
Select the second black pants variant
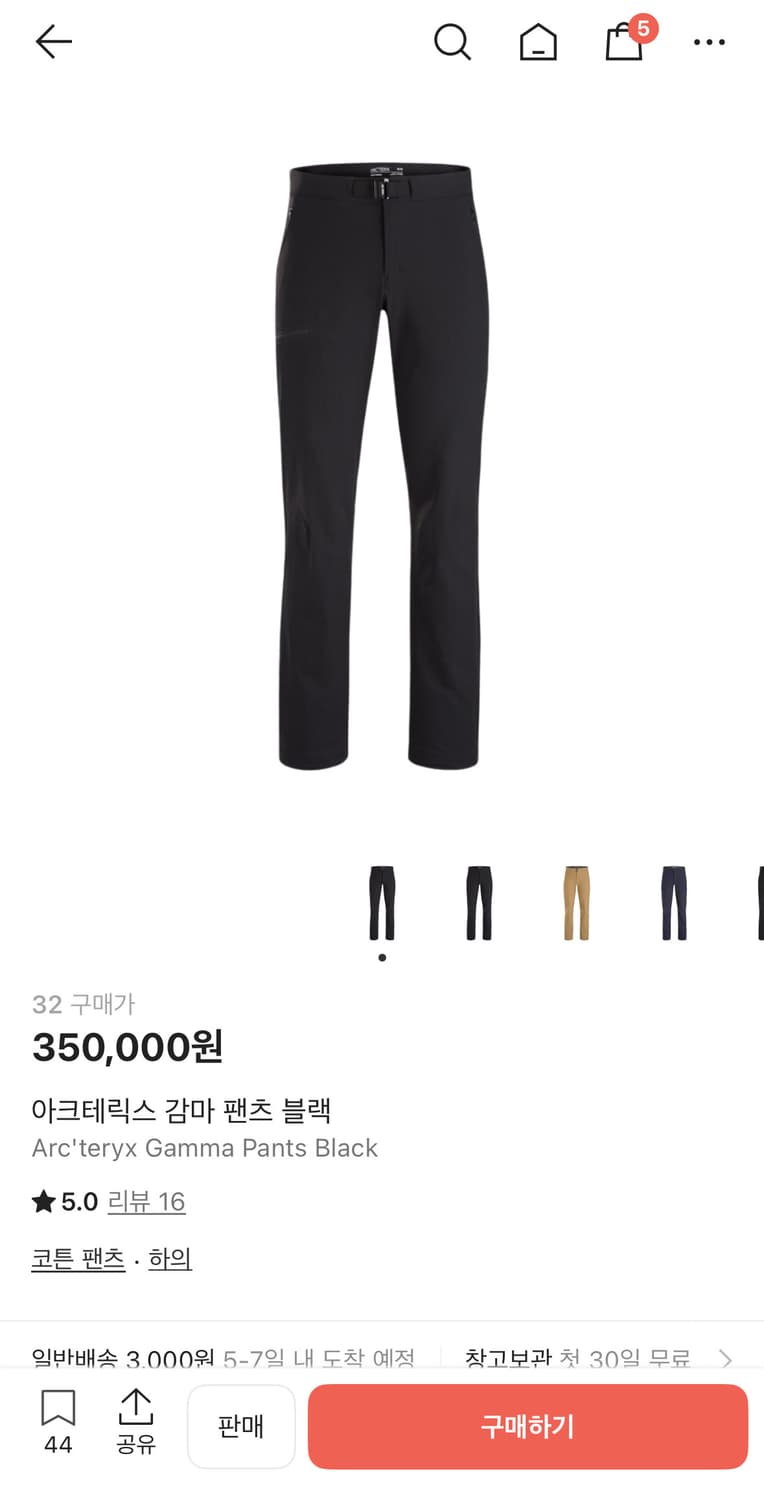[479, 900]
